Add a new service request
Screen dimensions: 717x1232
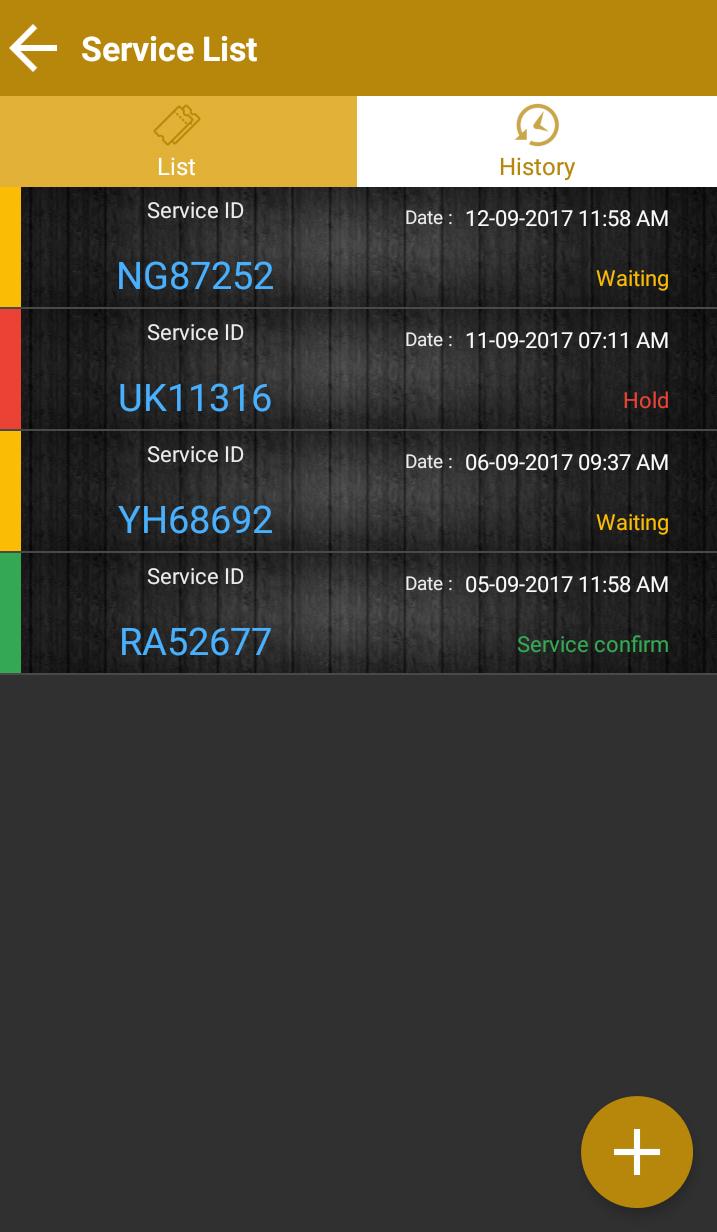tap(636, 1152)
